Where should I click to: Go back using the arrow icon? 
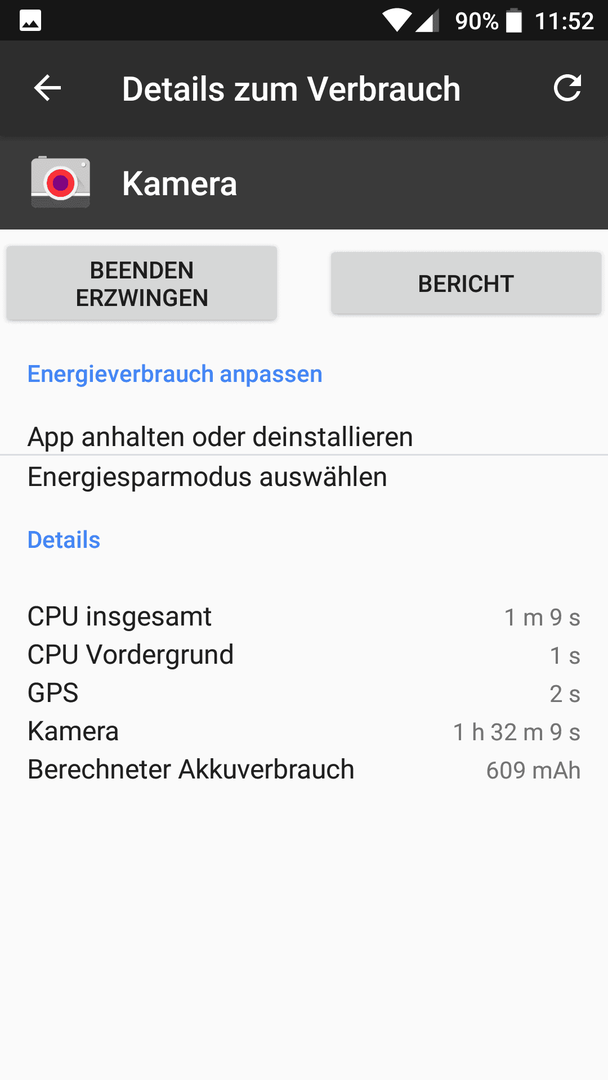(48, 88)
